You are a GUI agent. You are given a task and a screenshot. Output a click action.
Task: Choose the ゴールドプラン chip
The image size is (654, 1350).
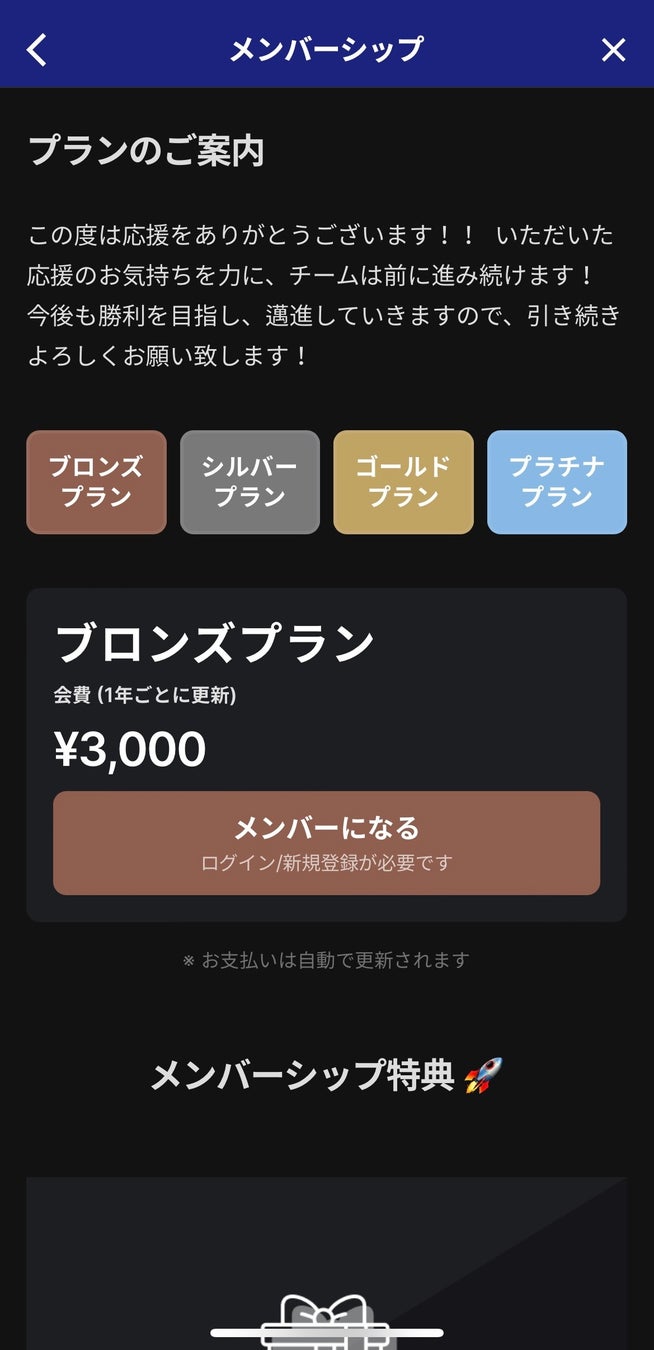coord(403,482)
